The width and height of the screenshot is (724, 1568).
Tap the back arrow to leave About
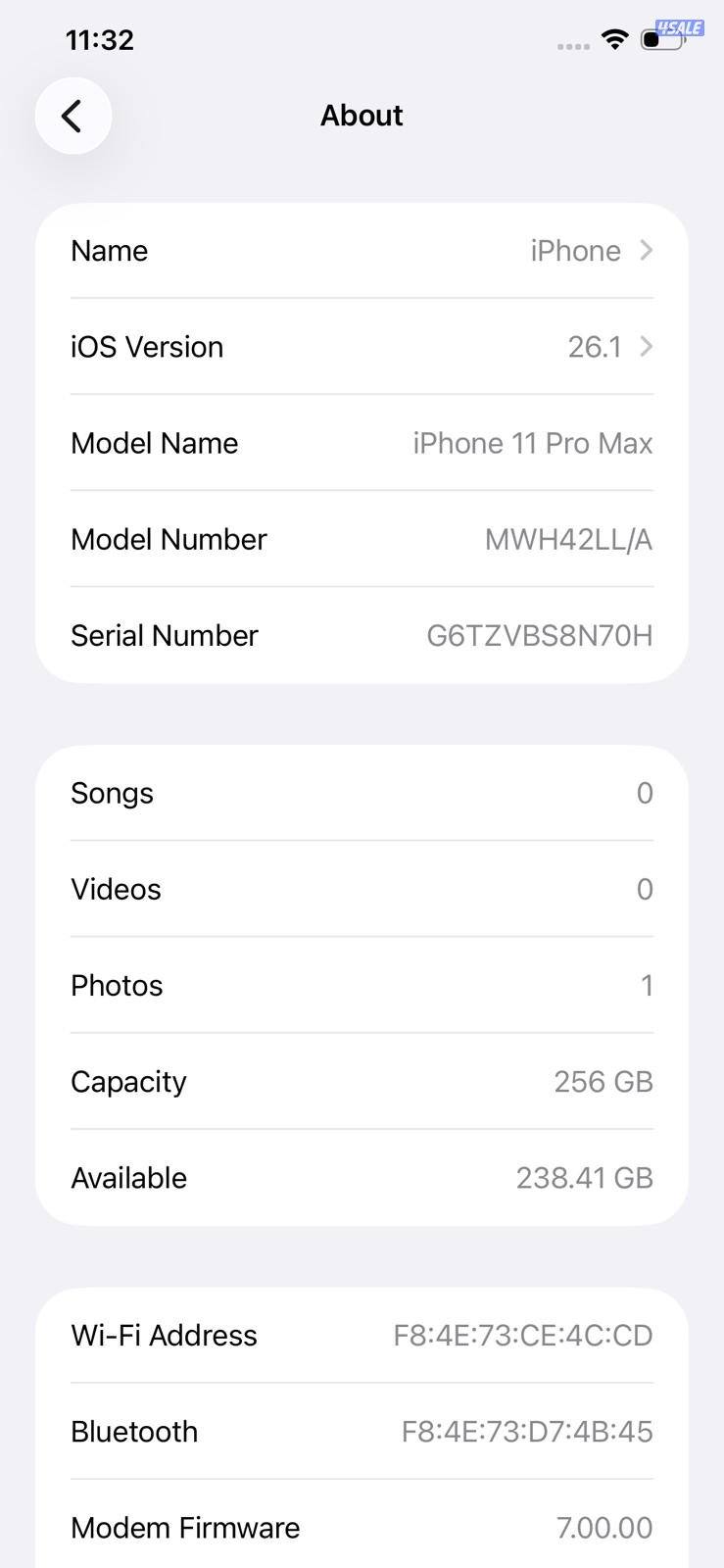click(x=73, y=115)
